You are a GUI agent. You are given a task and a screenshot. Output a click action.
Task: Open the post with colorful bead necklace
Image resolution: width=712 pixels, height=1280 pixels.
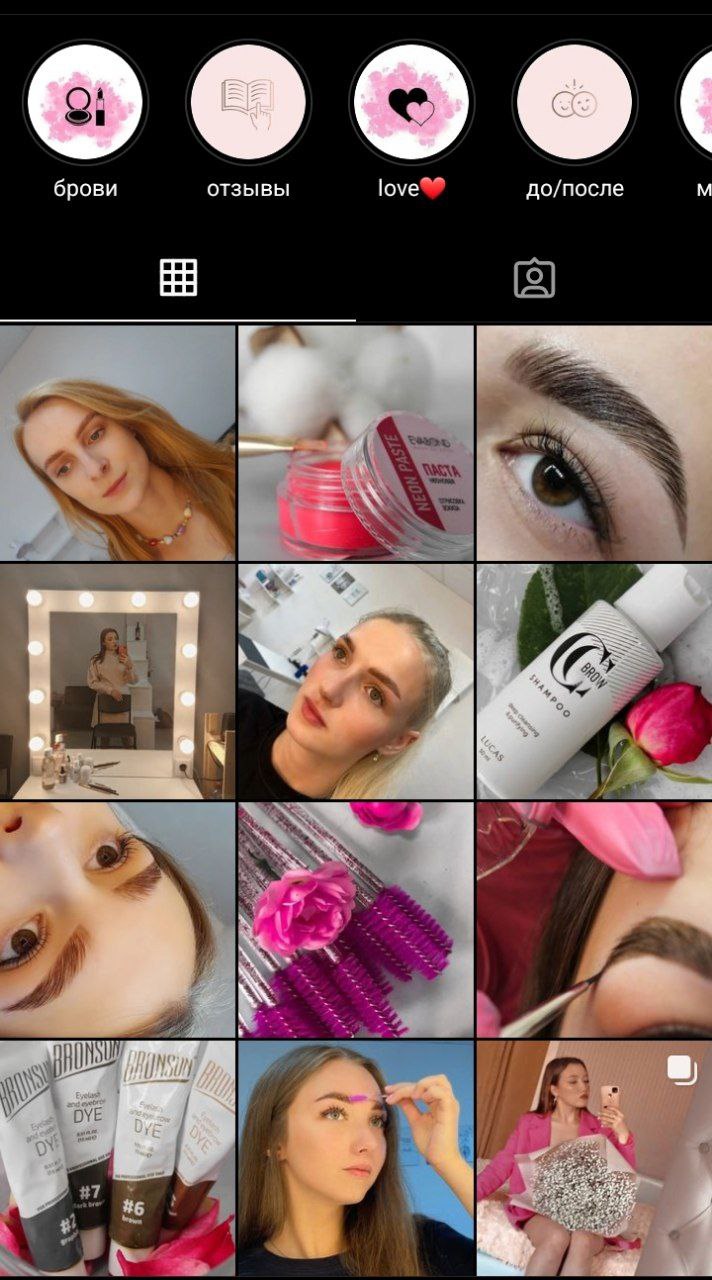click(117, 442)
